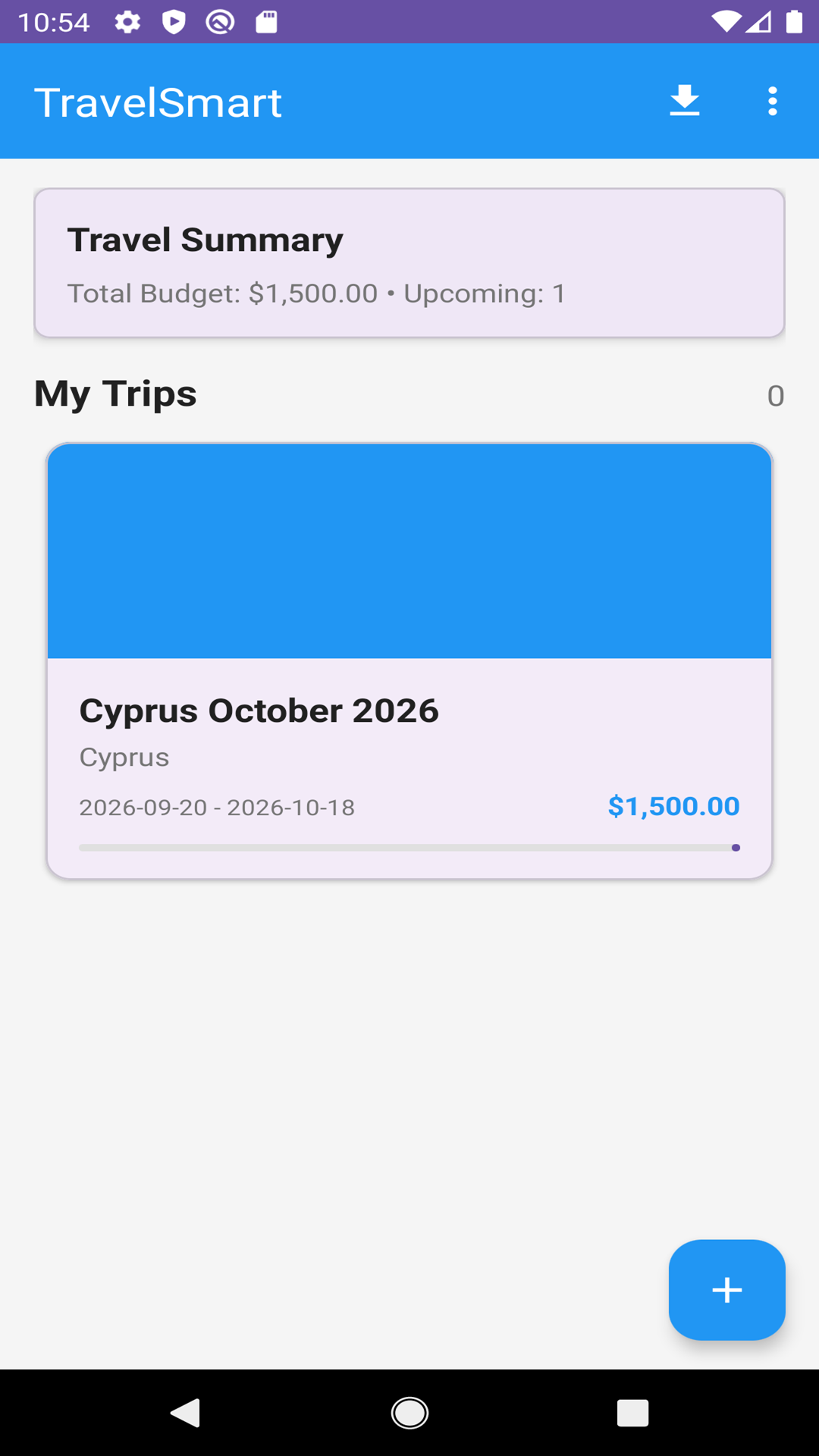The height and width of the screenshot is (1456, 819).
Task: Return to the home screen
Action: coord(409,1413)
